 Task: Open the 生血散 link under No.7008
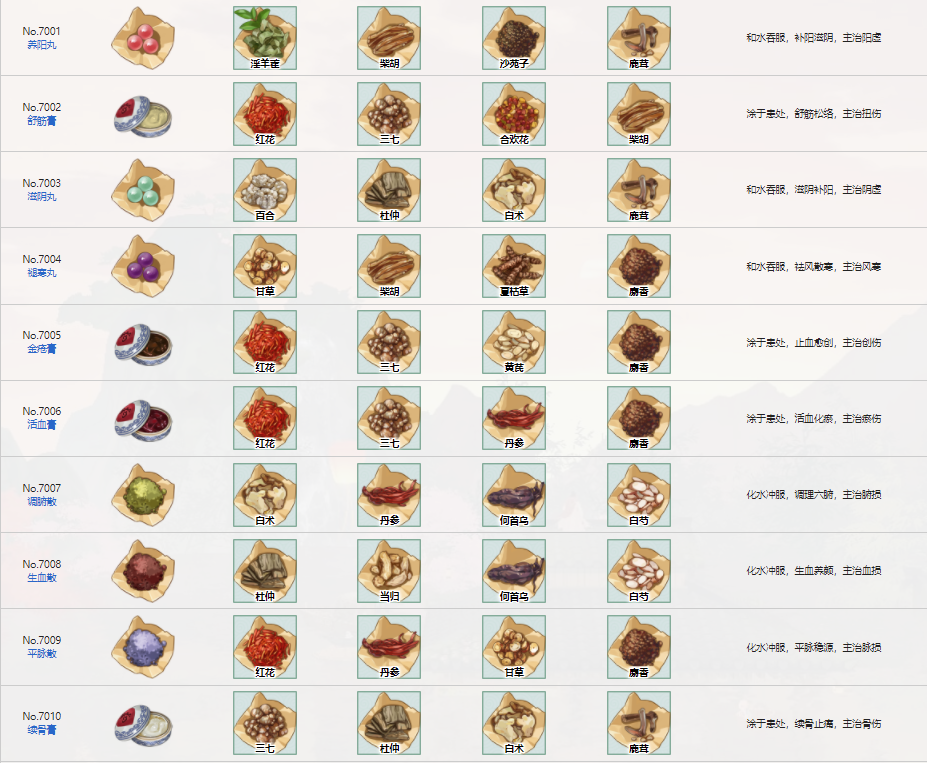(x=42, y=577)
